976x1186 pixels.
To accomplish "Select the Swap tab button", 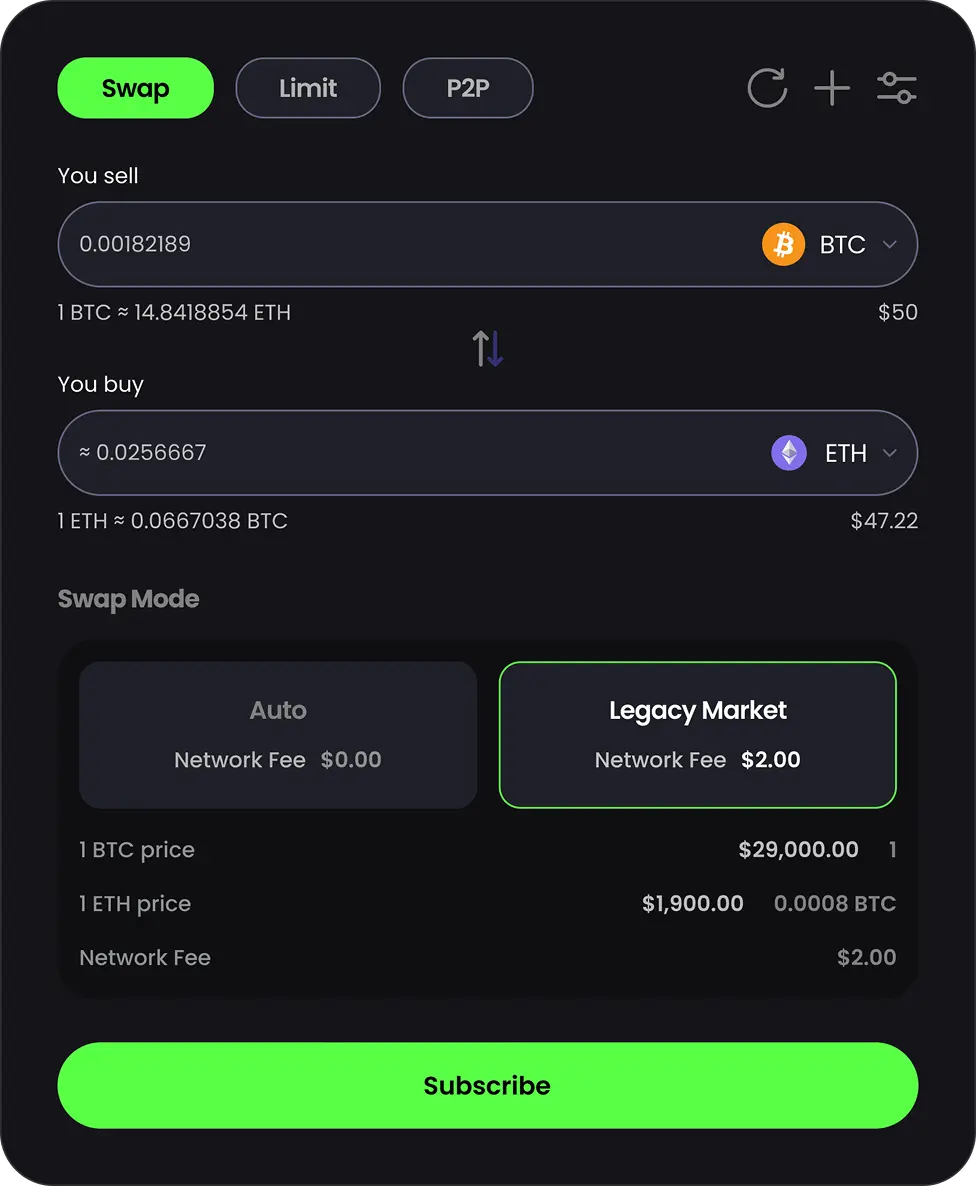I will [x=135, y=88].
